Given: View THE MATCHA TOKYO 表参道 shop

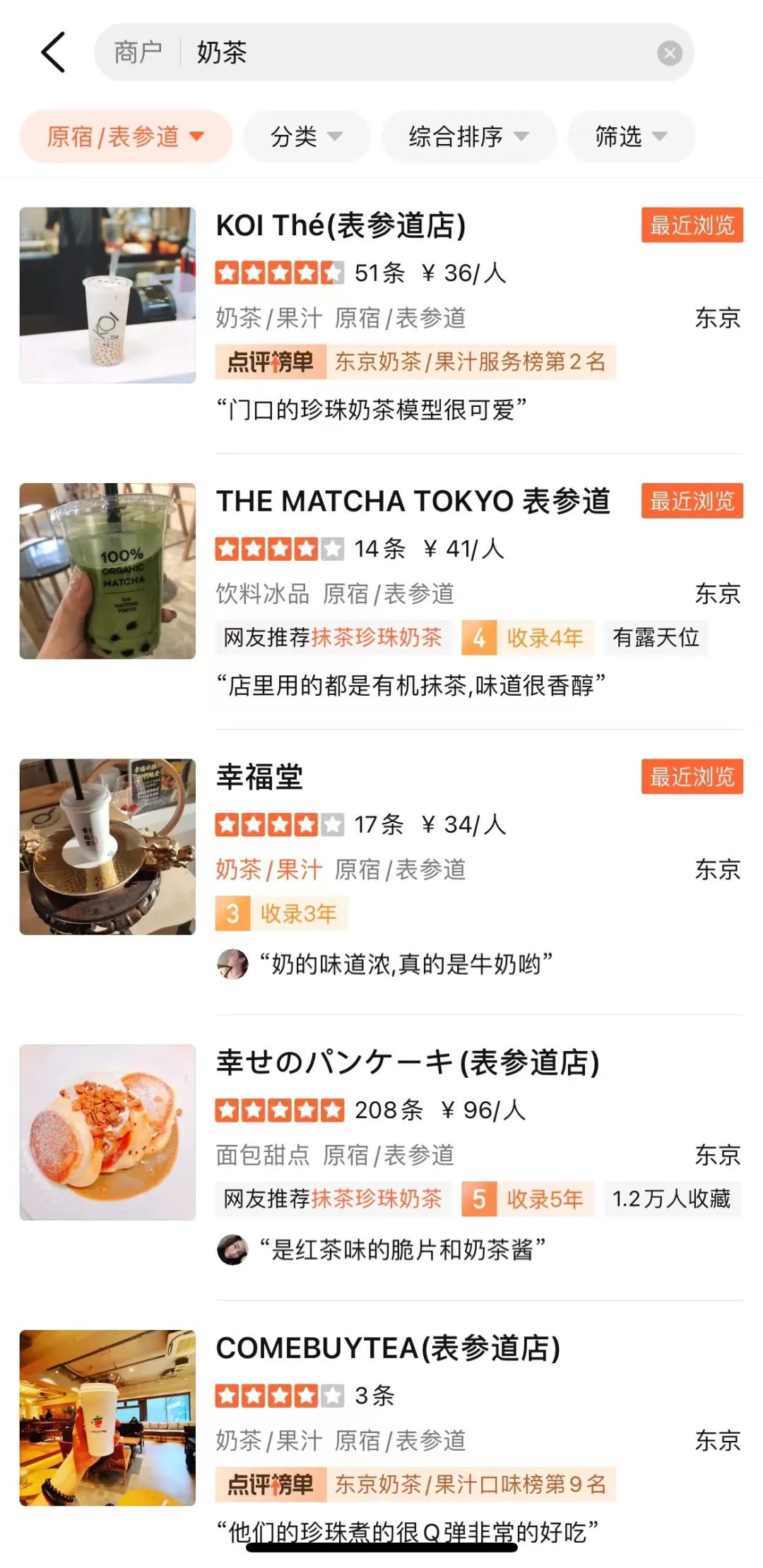Looking at the screenshot, I should tap(413, 501).
